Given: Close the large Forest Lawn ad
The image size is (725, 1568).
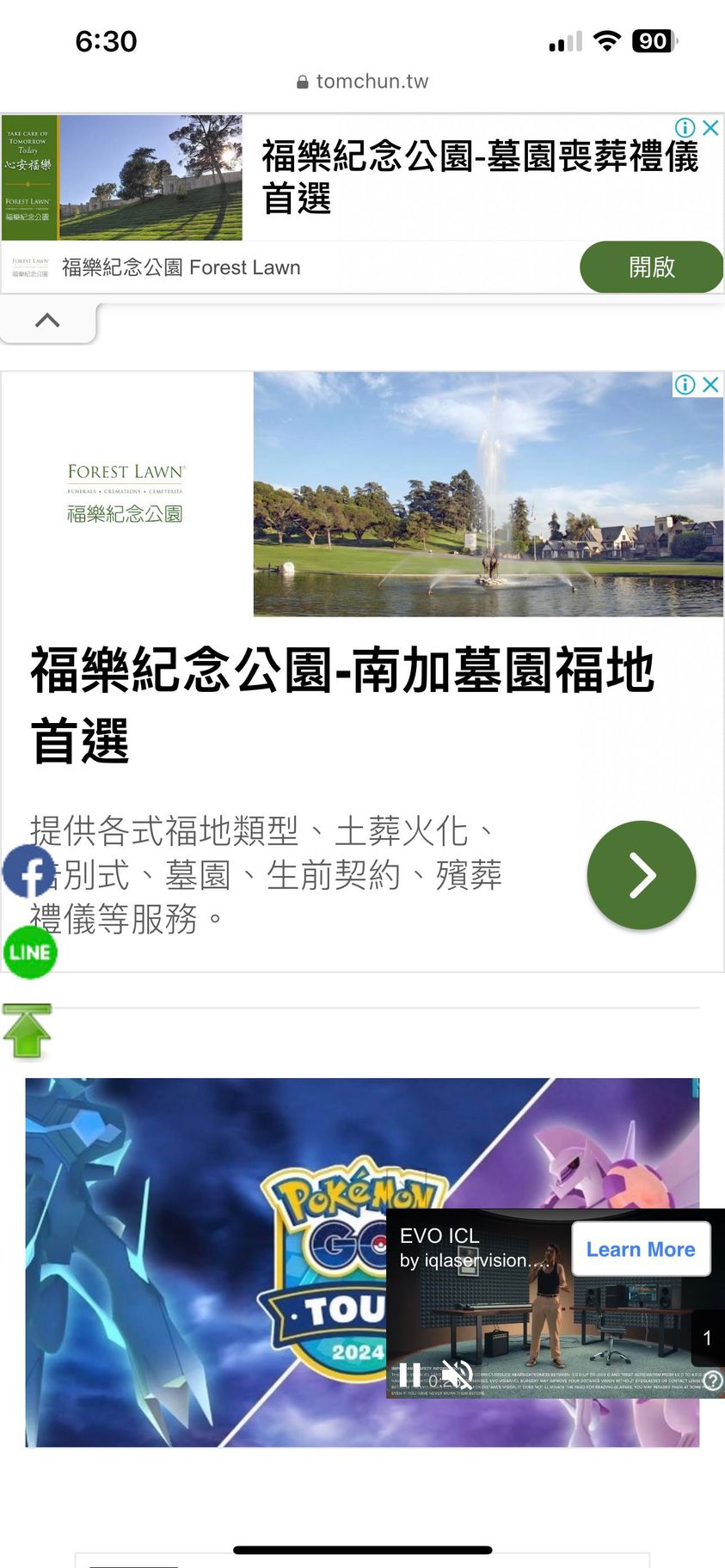Looking at the screenshot, I should coord(710,384).
